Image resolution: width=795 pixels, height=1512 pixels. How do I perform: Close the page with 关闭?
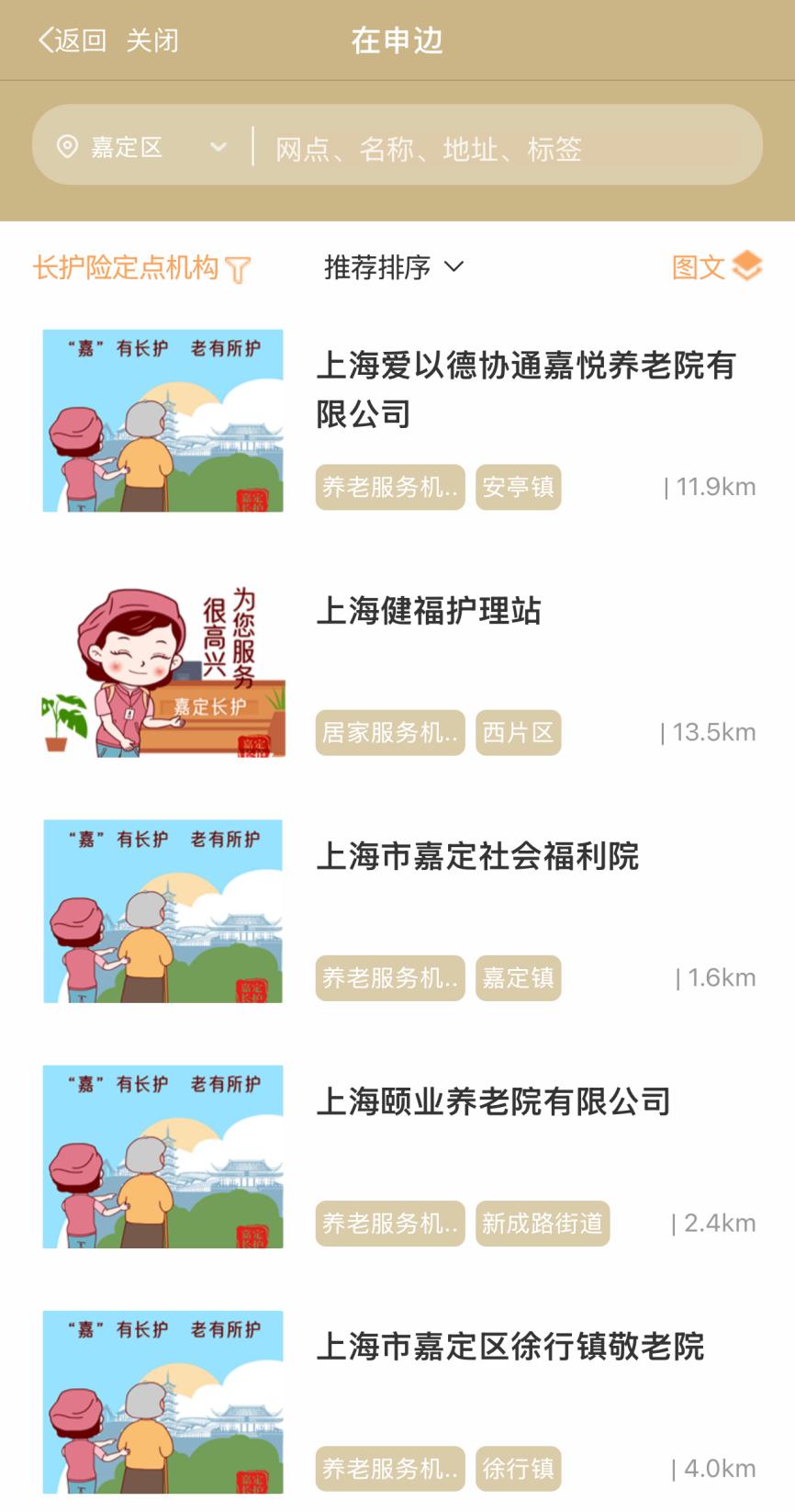click(152, 40)
